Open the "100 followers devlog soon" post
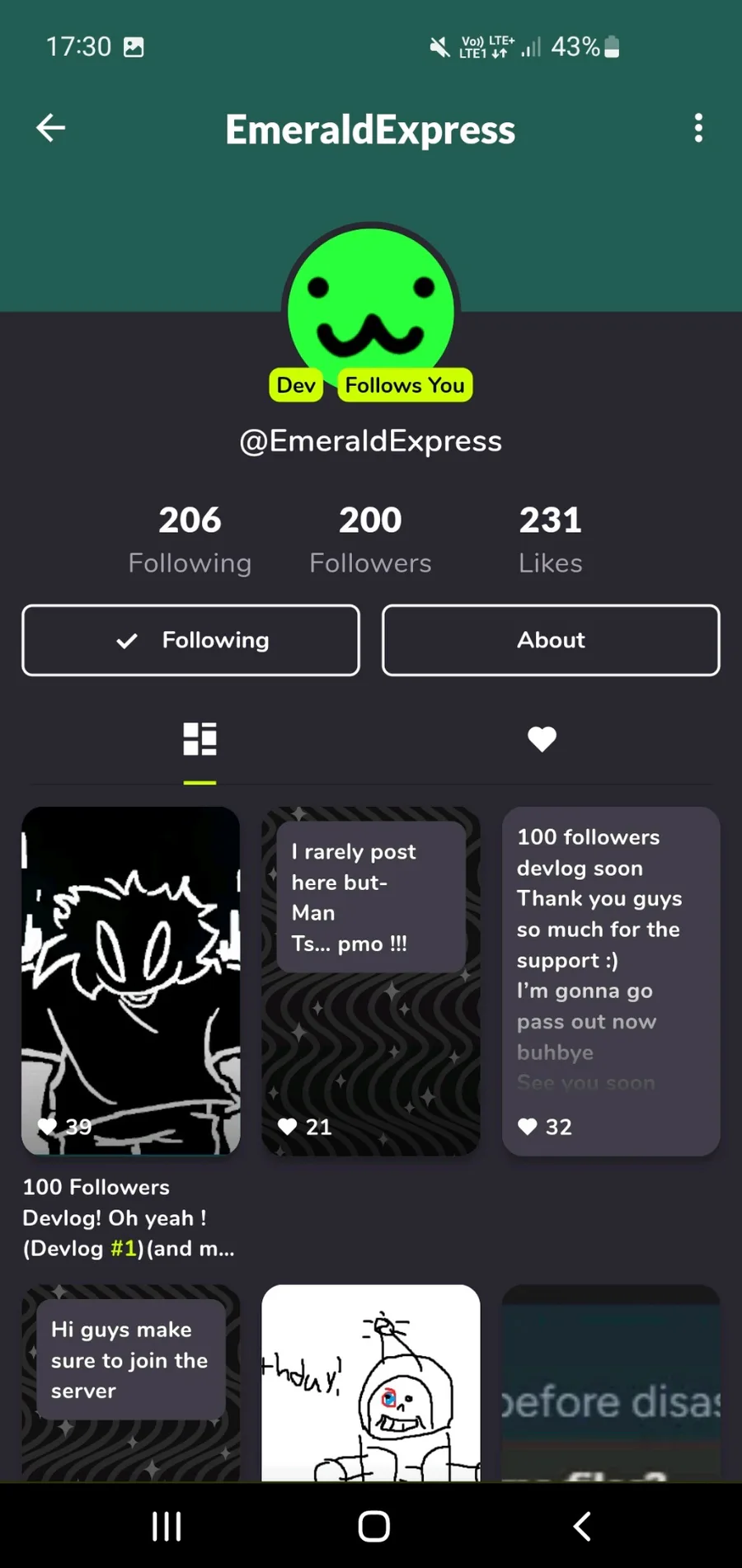The height and width of the screenshot is (1568, 742). (x=611, y=981)
